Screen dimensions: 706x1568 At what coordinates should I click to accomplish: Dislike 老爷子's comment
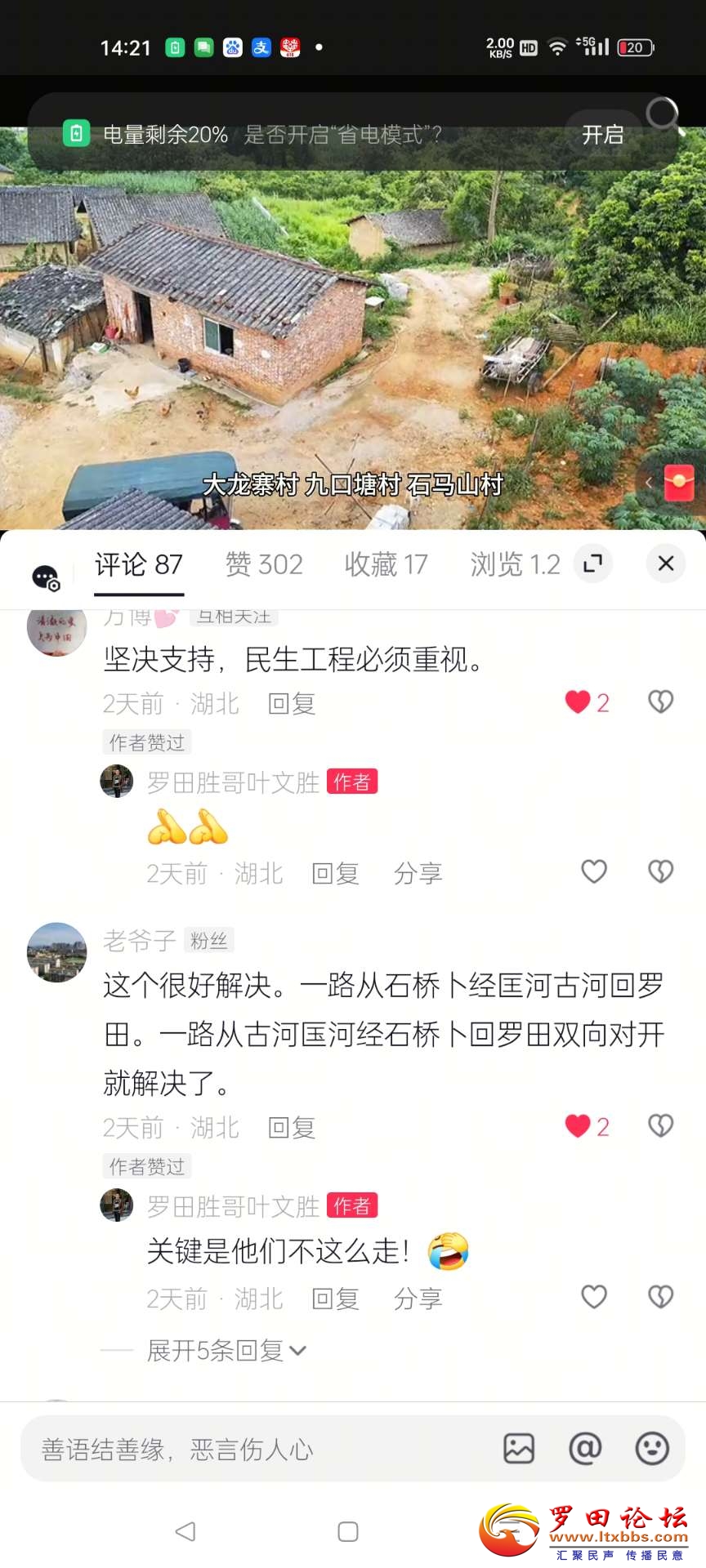pos(660,1126)
